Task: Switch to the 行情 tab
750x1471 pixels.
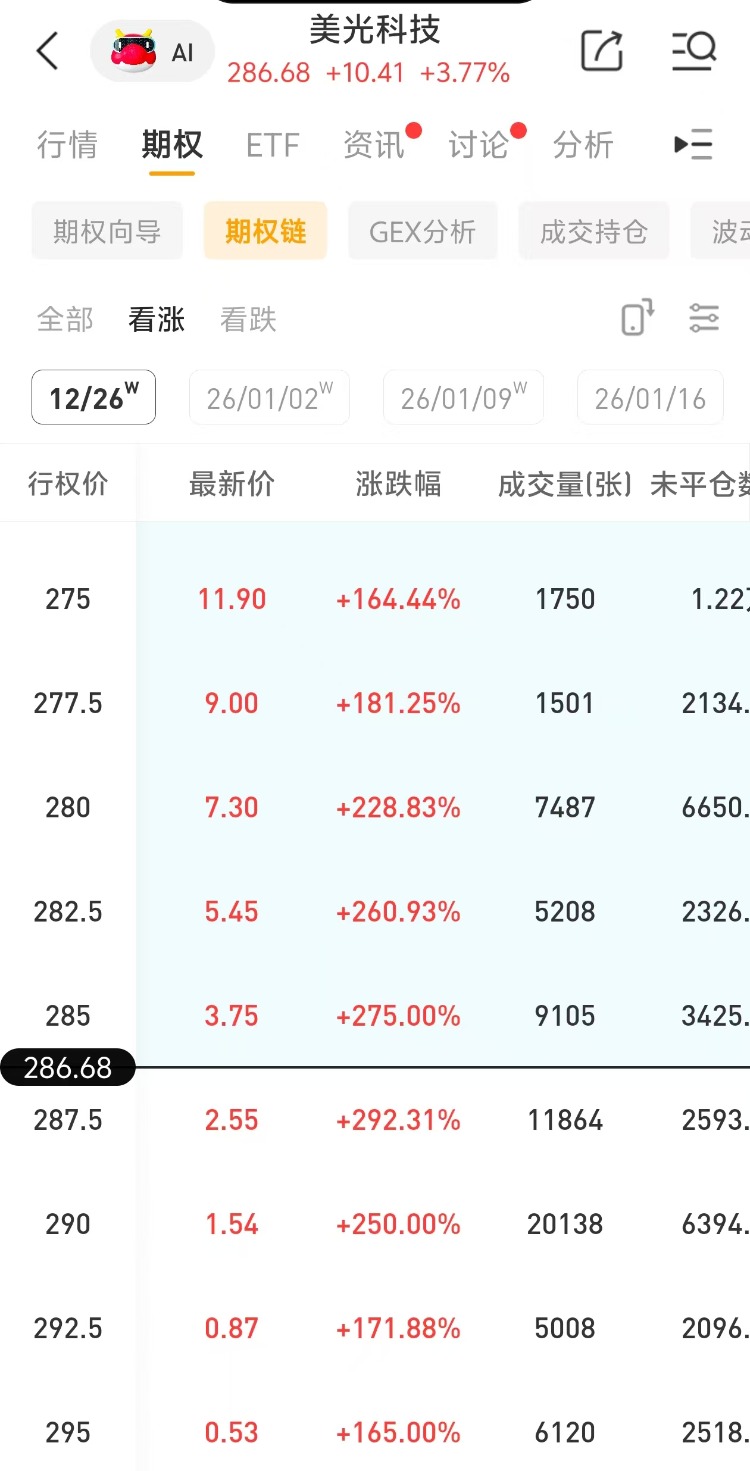Action: [67, 145]
